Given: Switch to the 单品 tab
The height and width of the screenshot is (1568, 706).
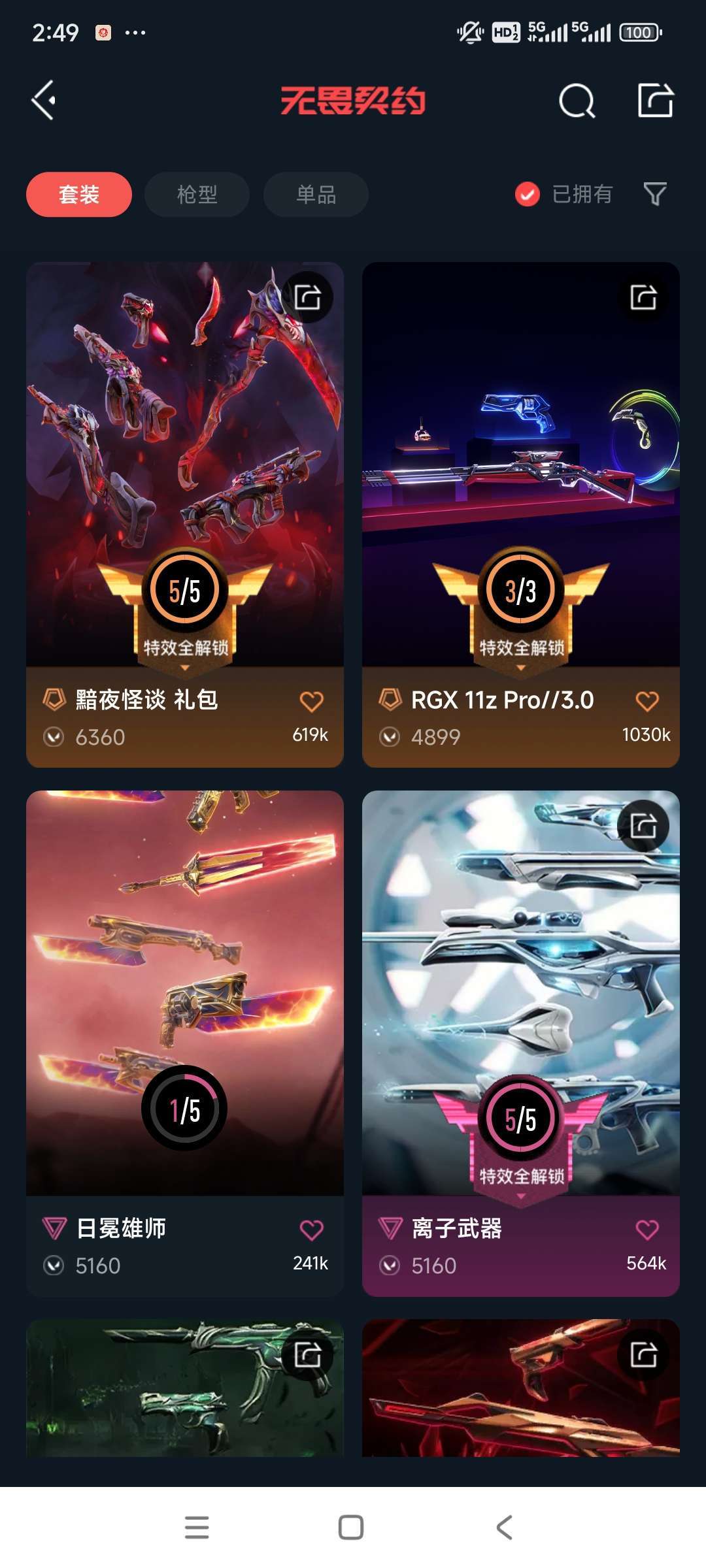Looking at the screenshot, I should [x=316, y=194].
